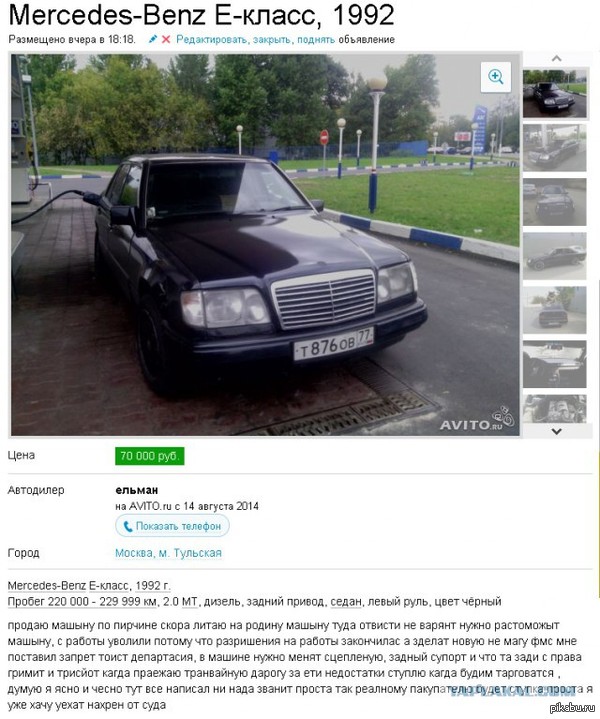Close the listing via the закрыть link

click(272, 40)
